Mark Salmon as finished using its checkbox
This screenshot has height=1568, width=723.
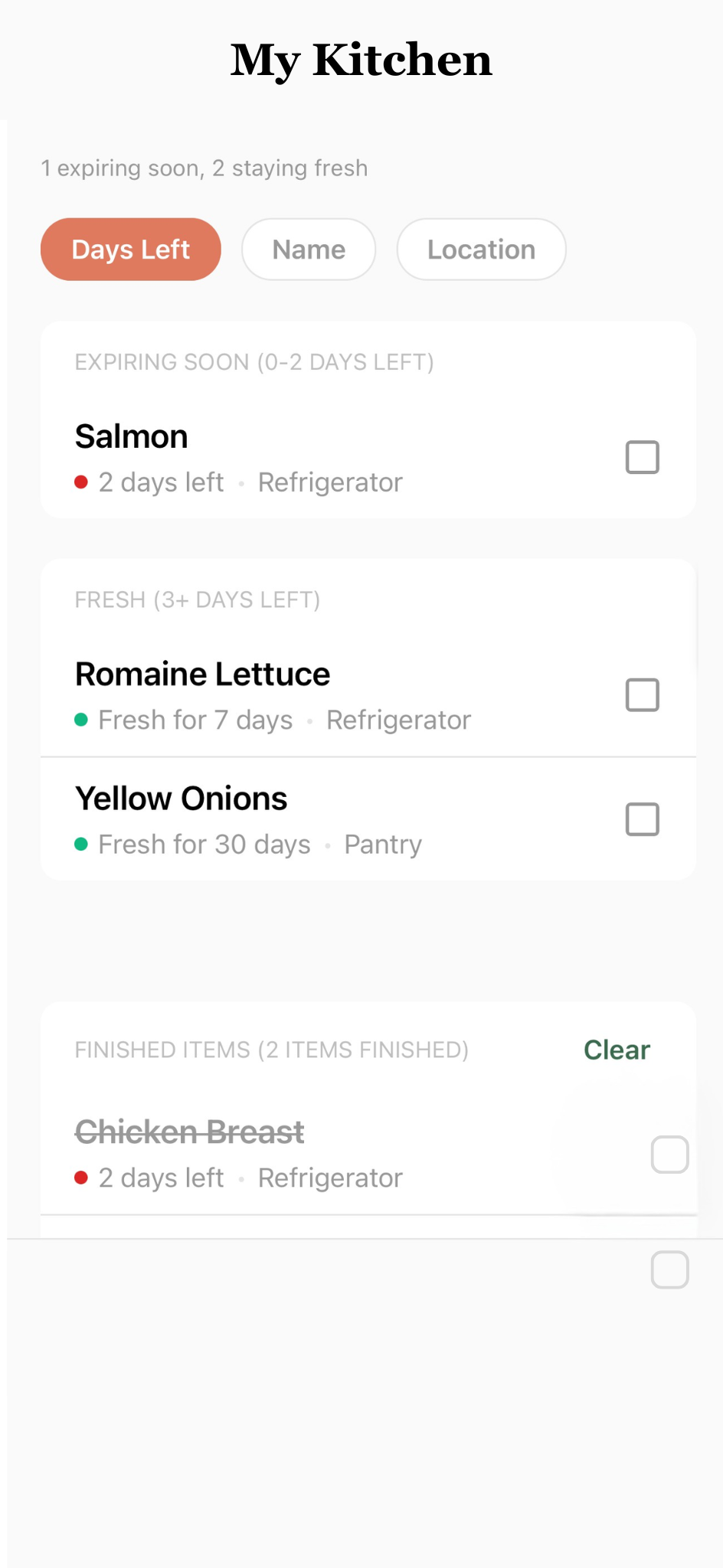(642, 456)
